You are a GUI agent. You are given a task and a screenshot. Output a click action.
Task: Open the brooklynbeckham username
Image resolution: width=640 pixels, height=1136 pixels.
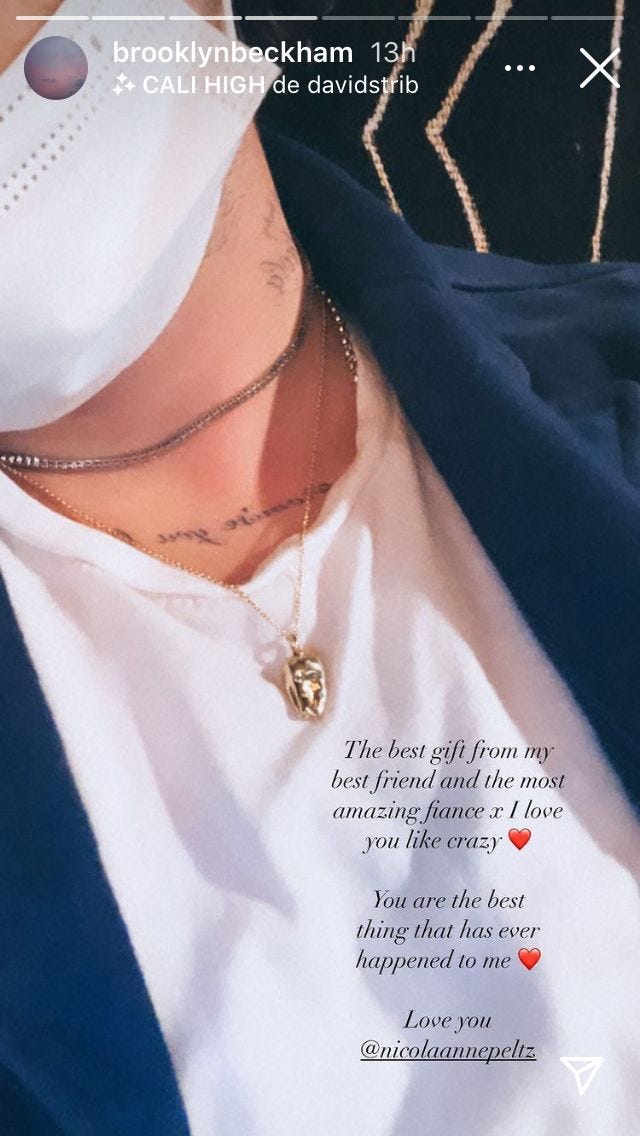coord(233,53)
